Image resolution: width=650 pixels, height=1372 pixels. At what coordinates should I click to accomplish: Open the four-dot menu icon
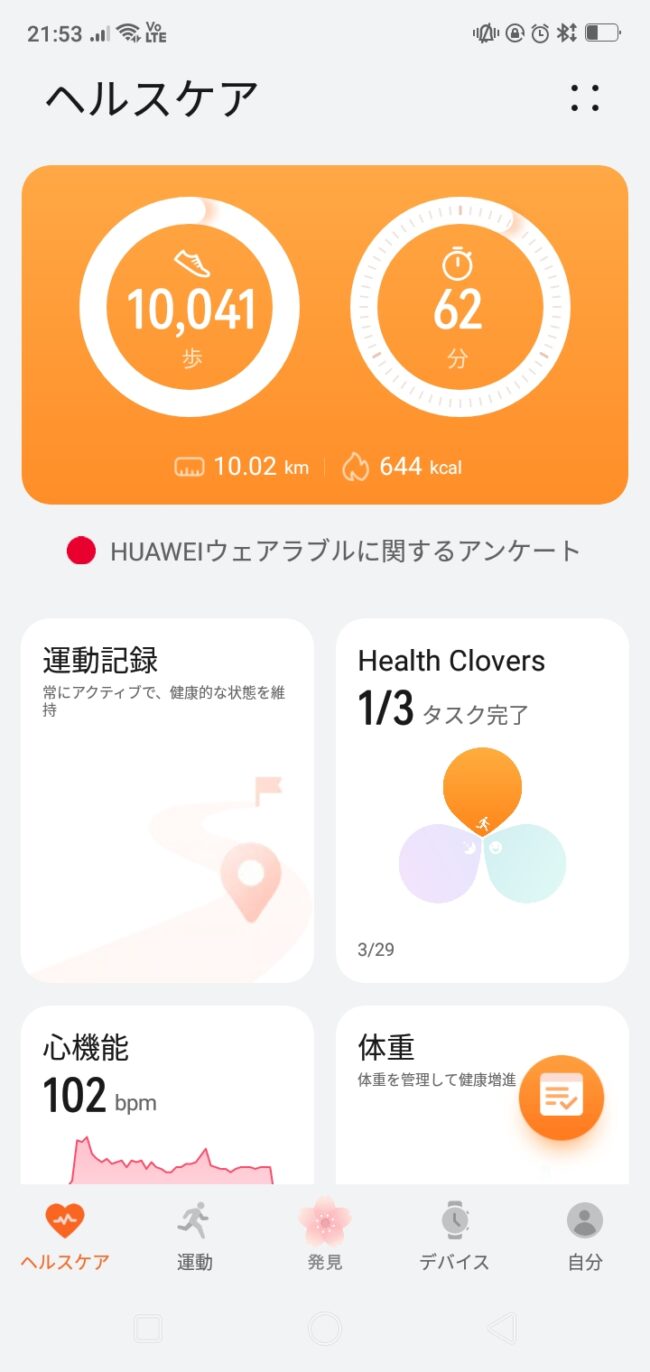(x=585, y=98)
